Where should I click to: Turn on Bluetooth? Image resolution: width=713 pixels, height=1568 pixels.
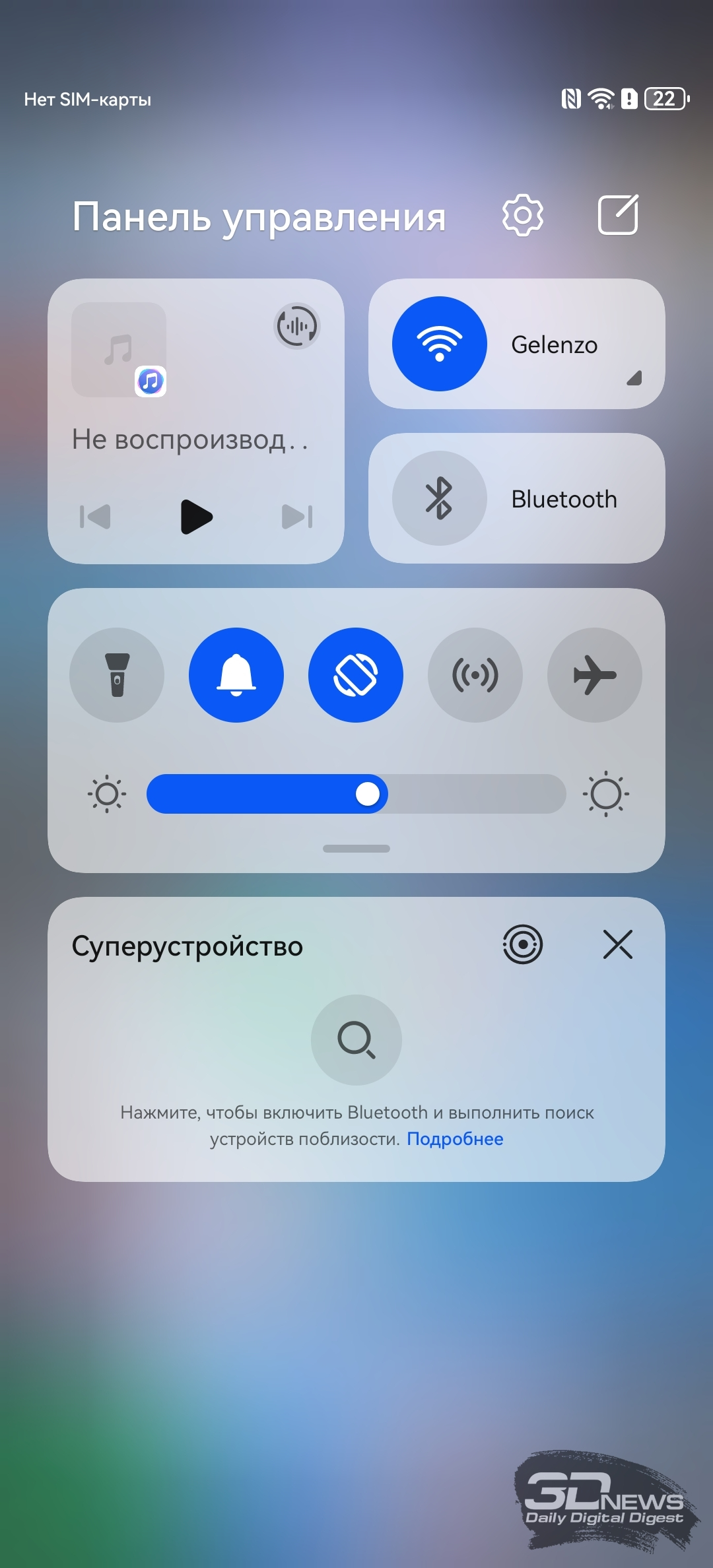tap(439, 498)
